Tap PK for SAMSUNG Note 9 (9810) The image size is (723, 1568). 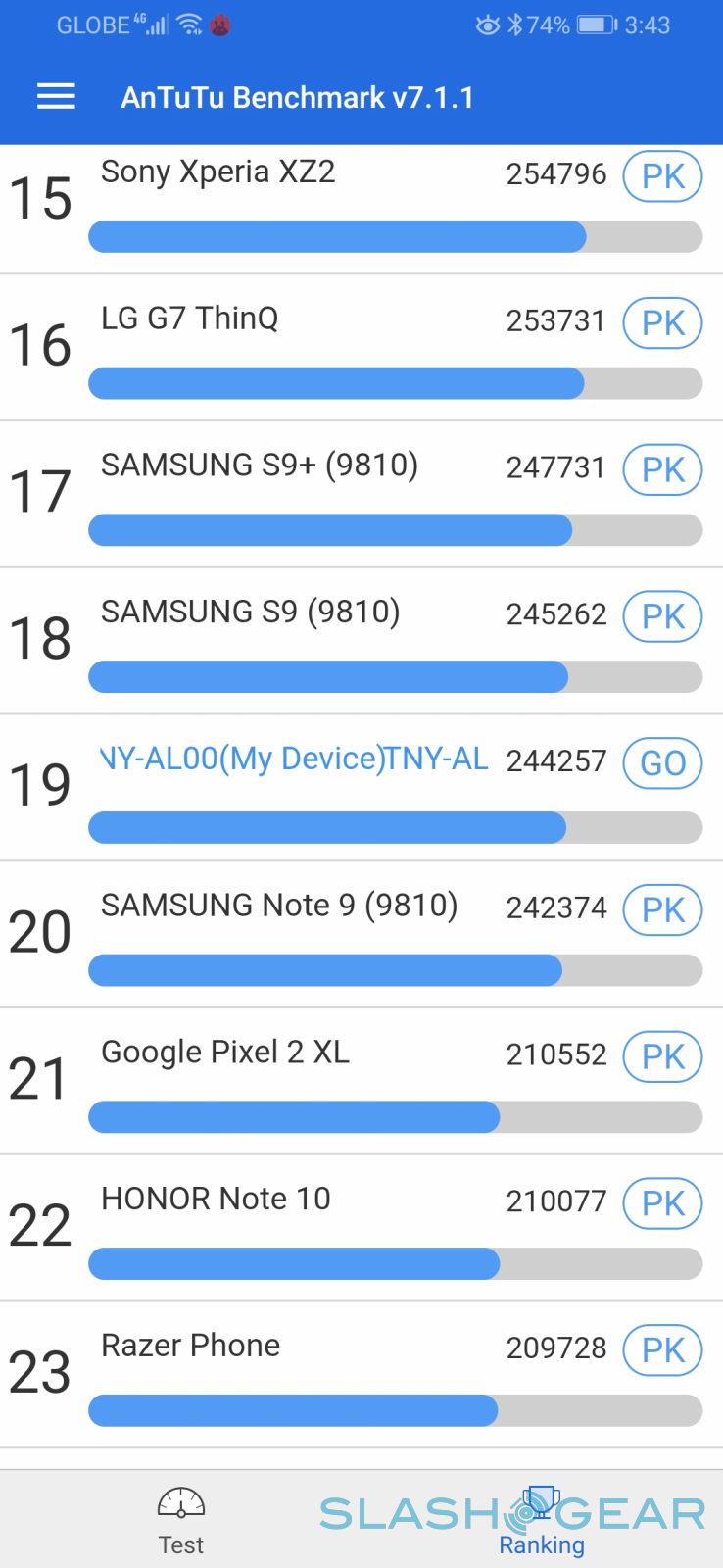662,910
